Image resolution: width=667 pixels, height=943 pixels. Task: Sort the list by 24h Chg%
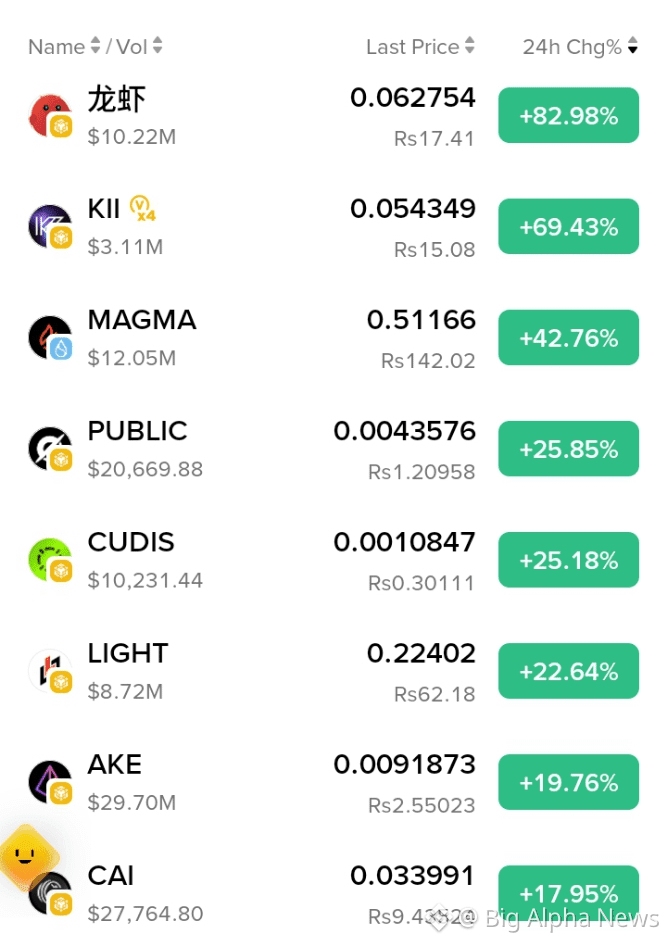(580, 46)
